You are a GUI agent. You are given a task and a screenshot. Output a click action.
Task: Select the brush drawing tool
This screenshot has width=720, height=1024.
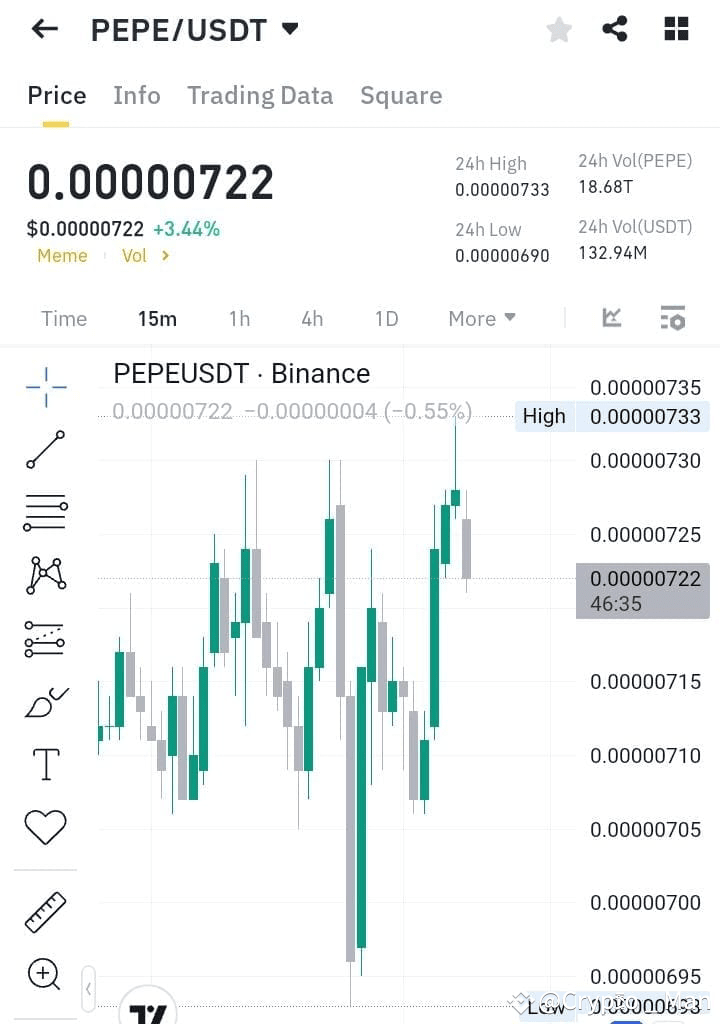pyautogui.click(x=45, y=700)
